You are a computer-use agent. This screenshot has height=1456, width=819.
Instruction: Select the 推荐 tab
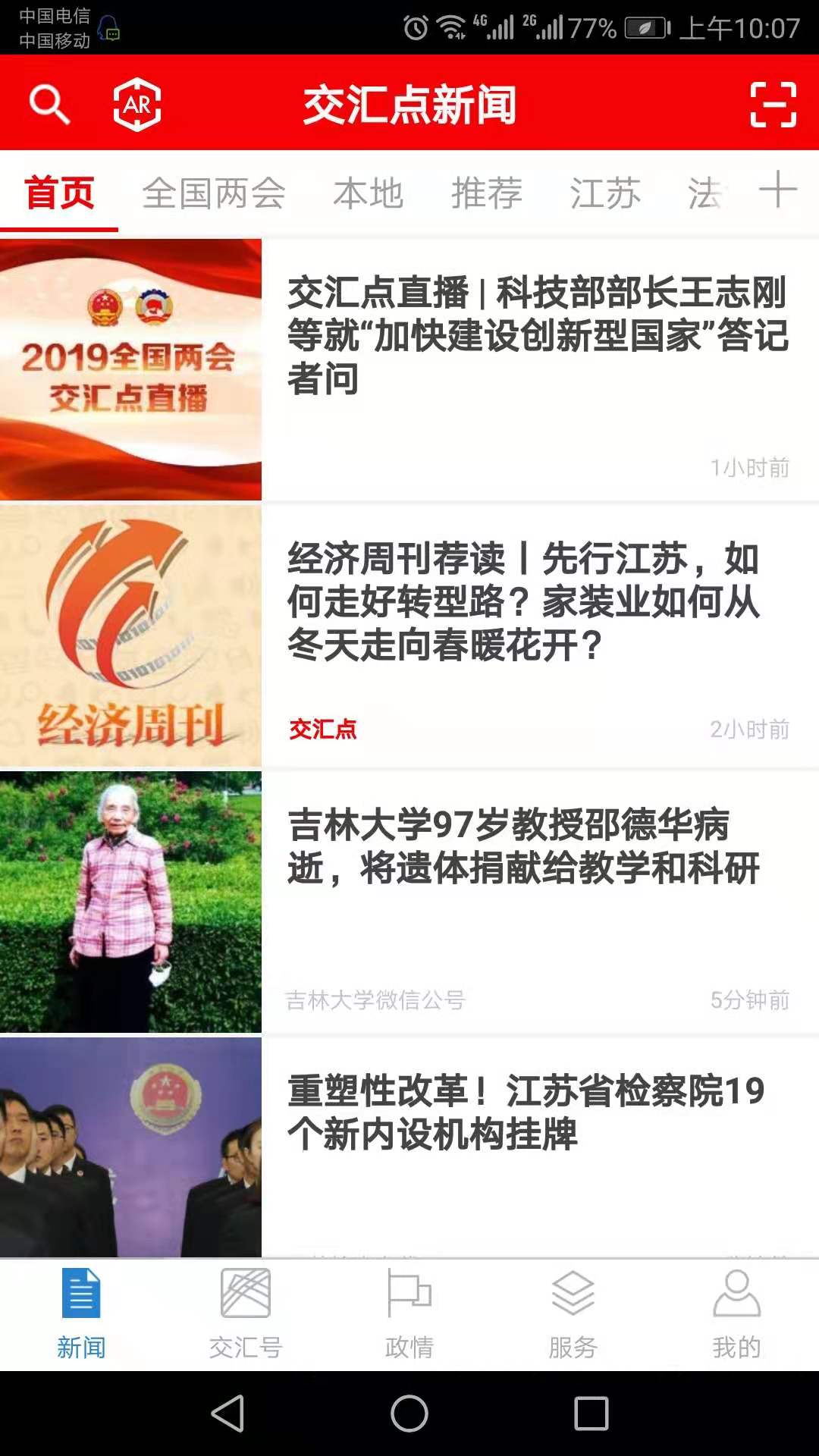(486, 193)
